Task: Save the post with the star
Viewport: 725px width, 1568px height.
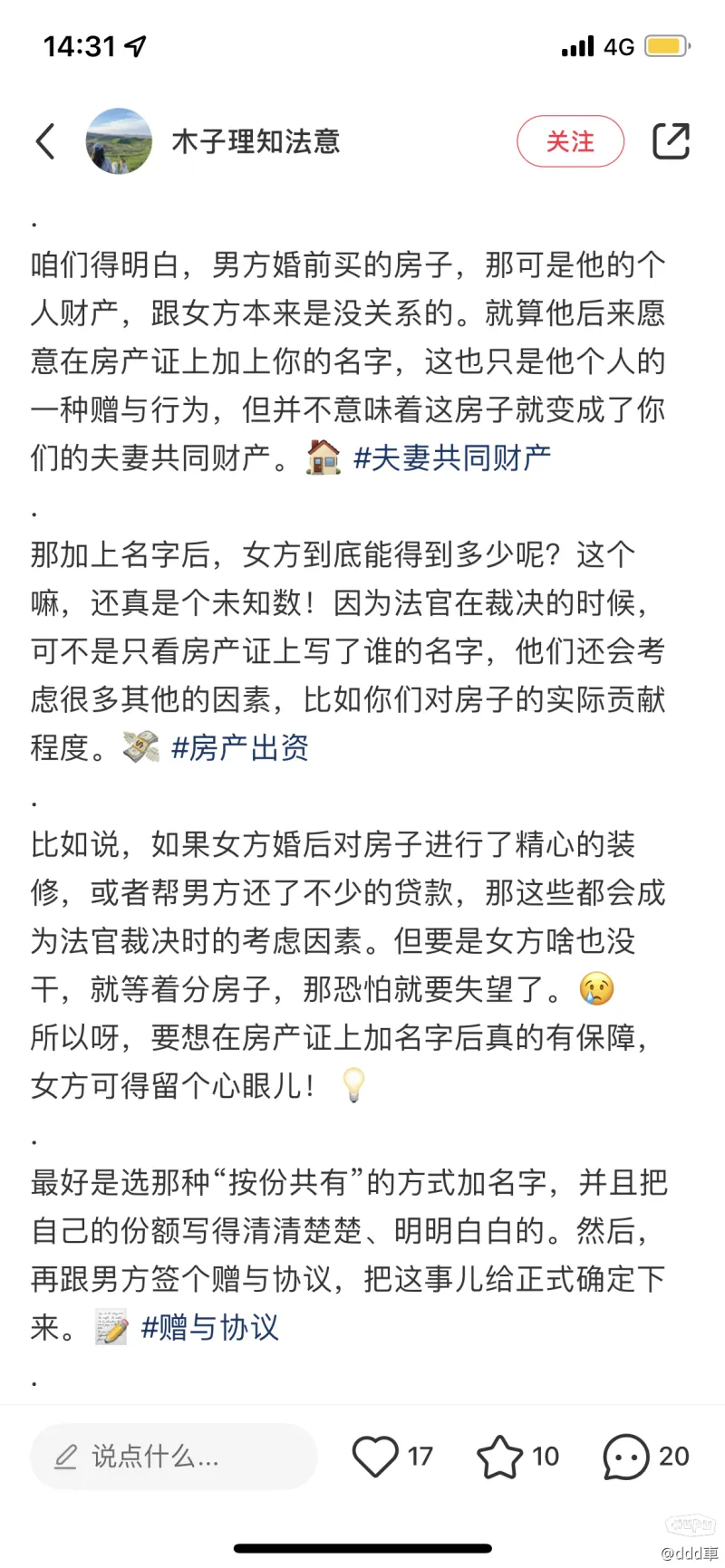Action: [499, 1457]
